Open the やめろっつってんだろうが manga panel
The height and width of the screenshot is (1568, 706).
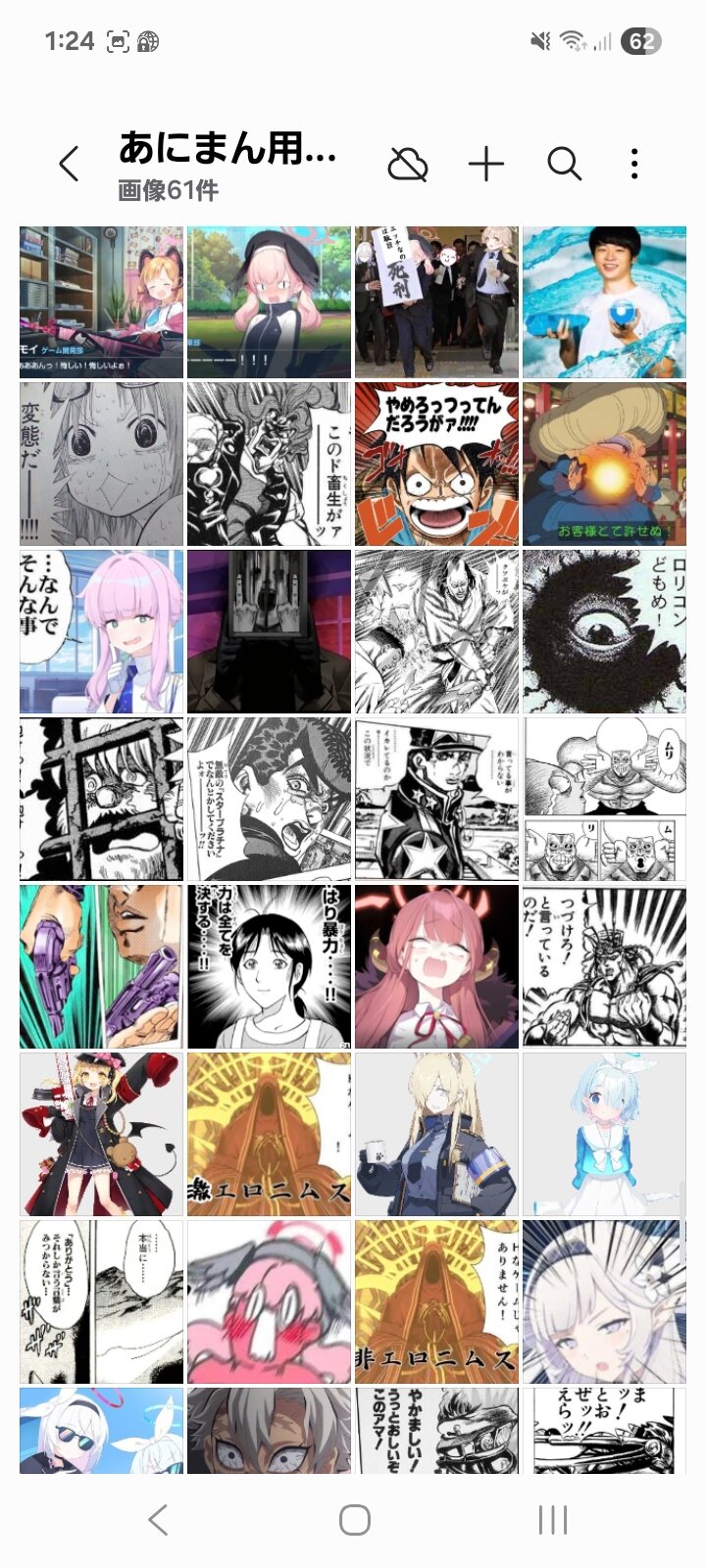pyautogui.click(x=436, y=465)
